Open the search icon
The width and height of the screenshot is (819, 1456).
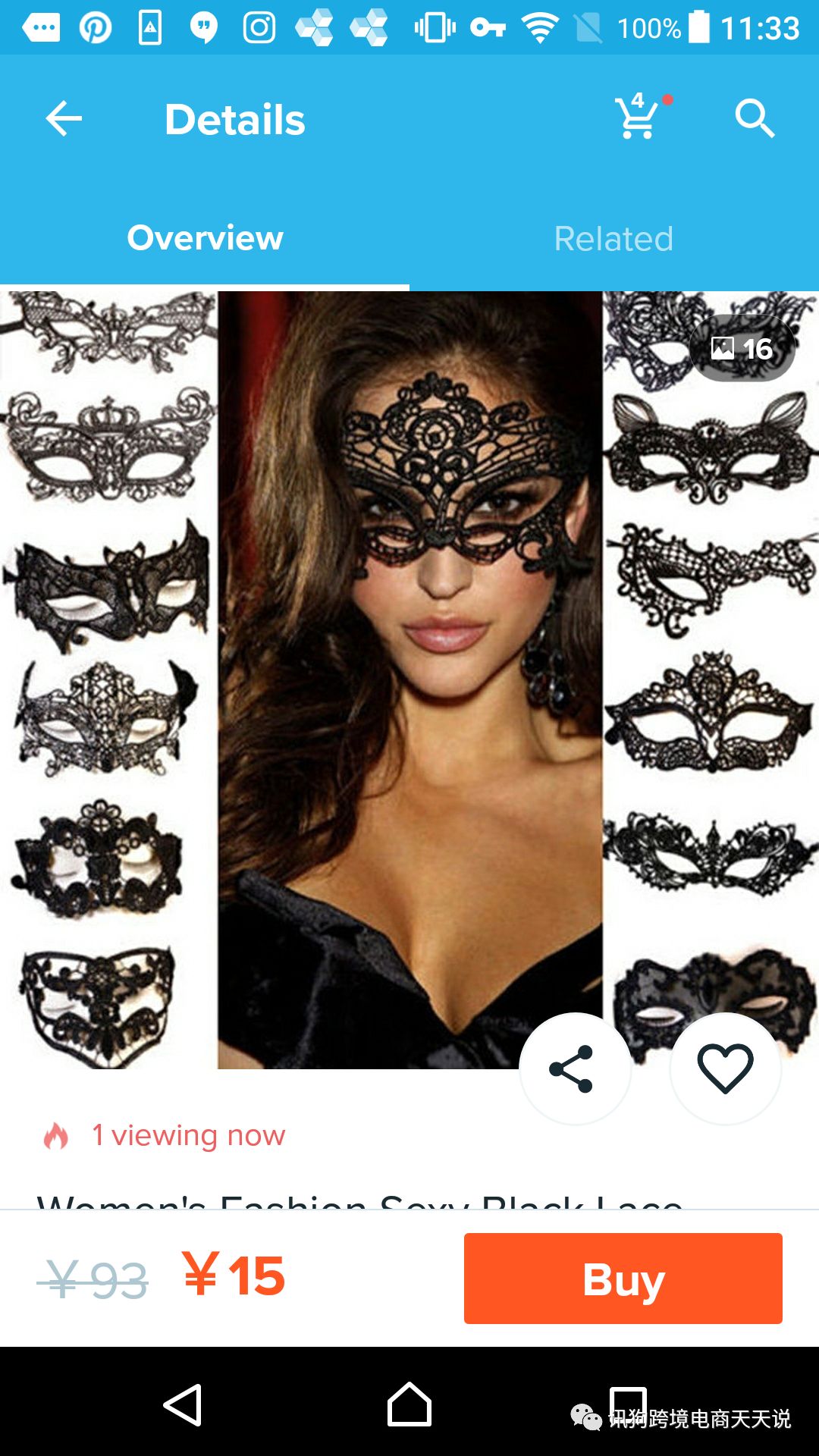coord(754,119)
